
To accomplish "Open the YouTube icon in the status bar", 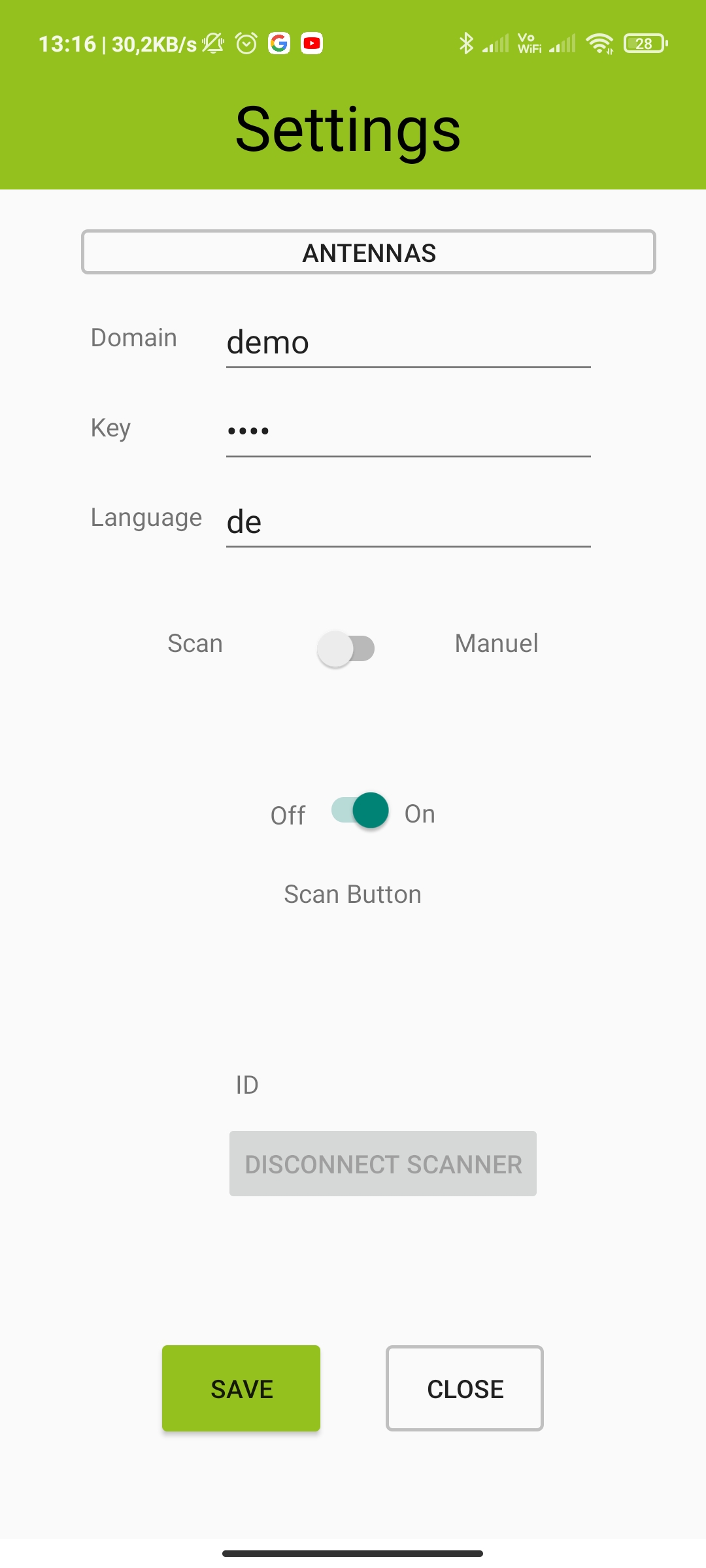I will coord(312,43).
